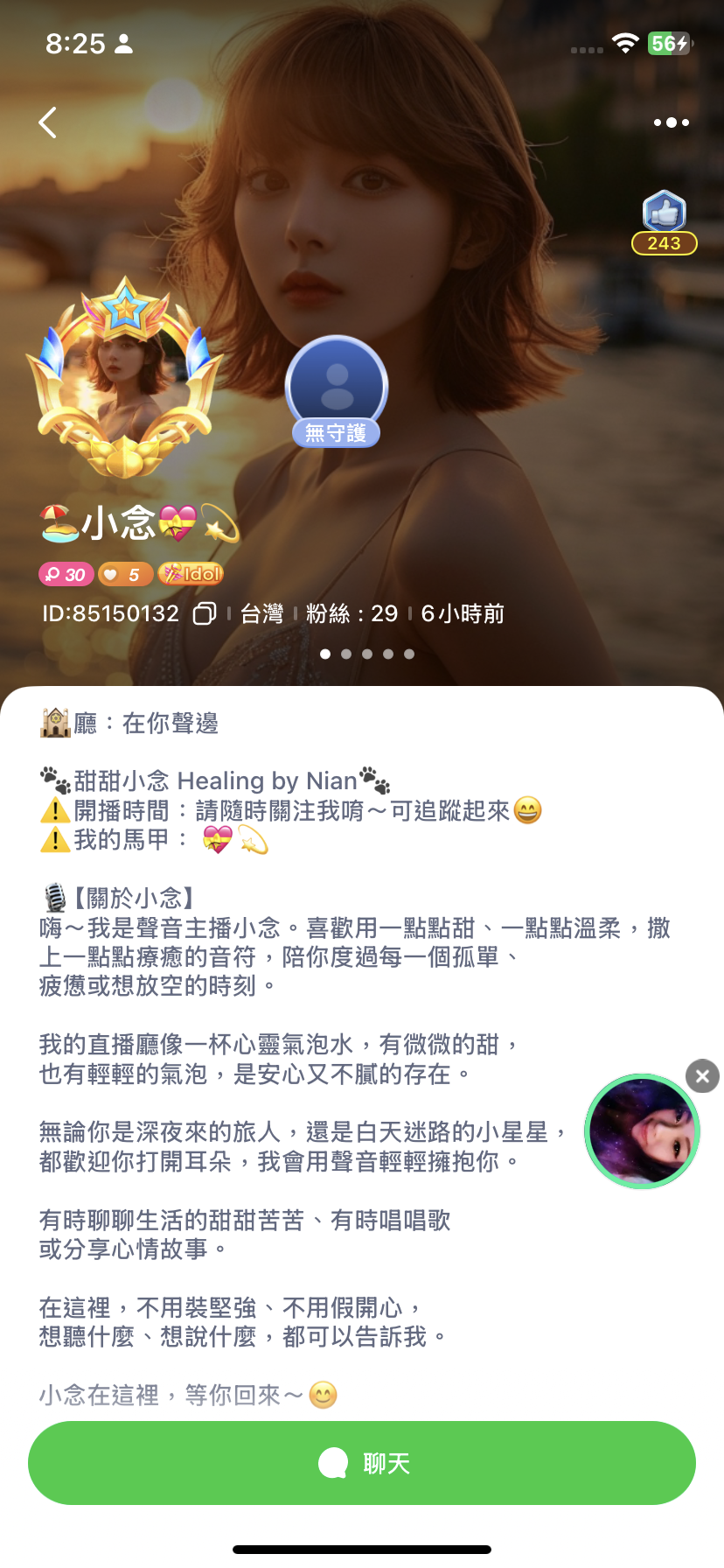Select the second photo page indicator dot
The height and width of the screenshot is (1568, 724).
pyautogui.click(x=346, y=654)
